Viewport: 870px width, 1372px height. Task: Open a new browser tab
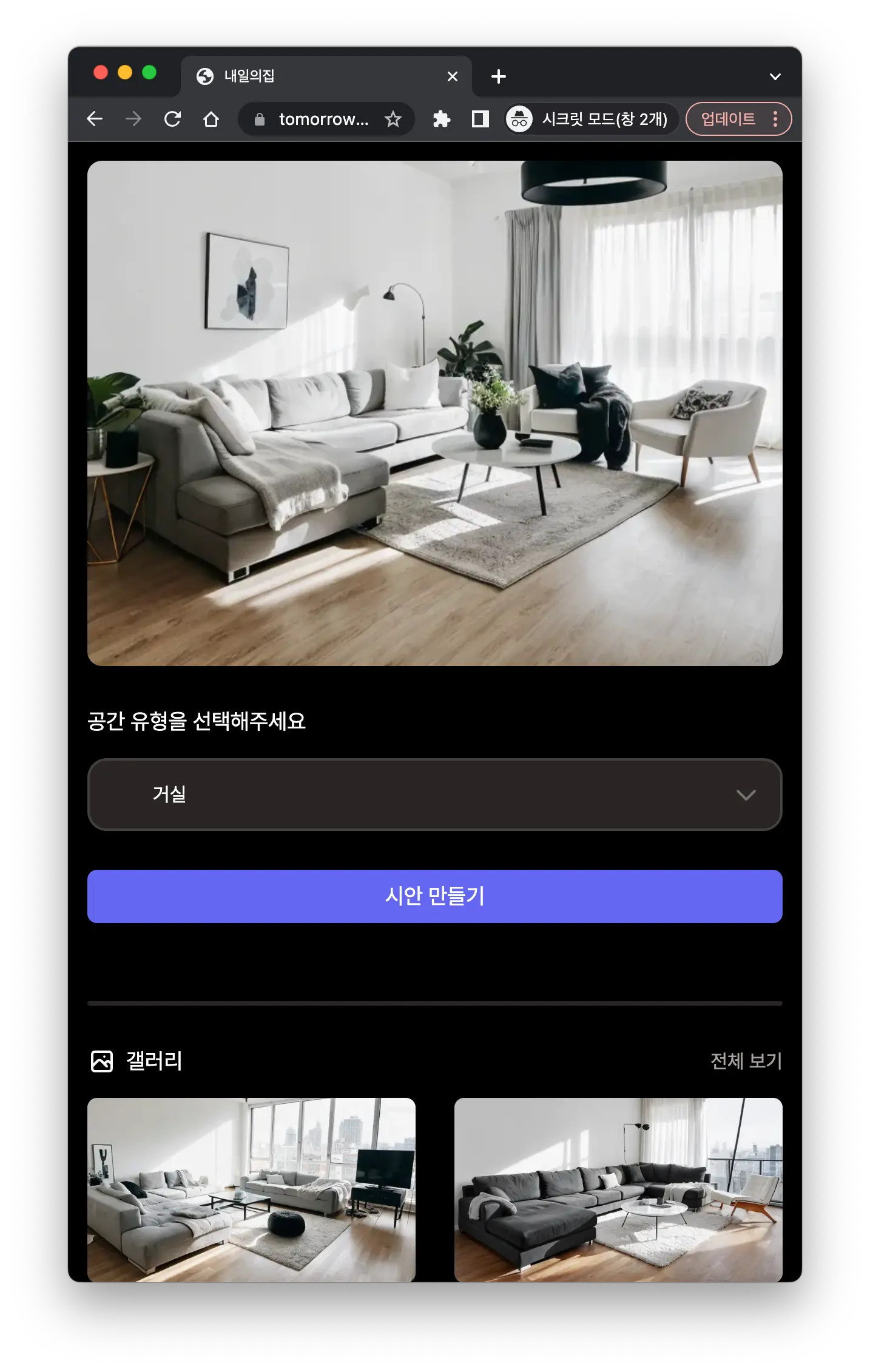point(498,76)
